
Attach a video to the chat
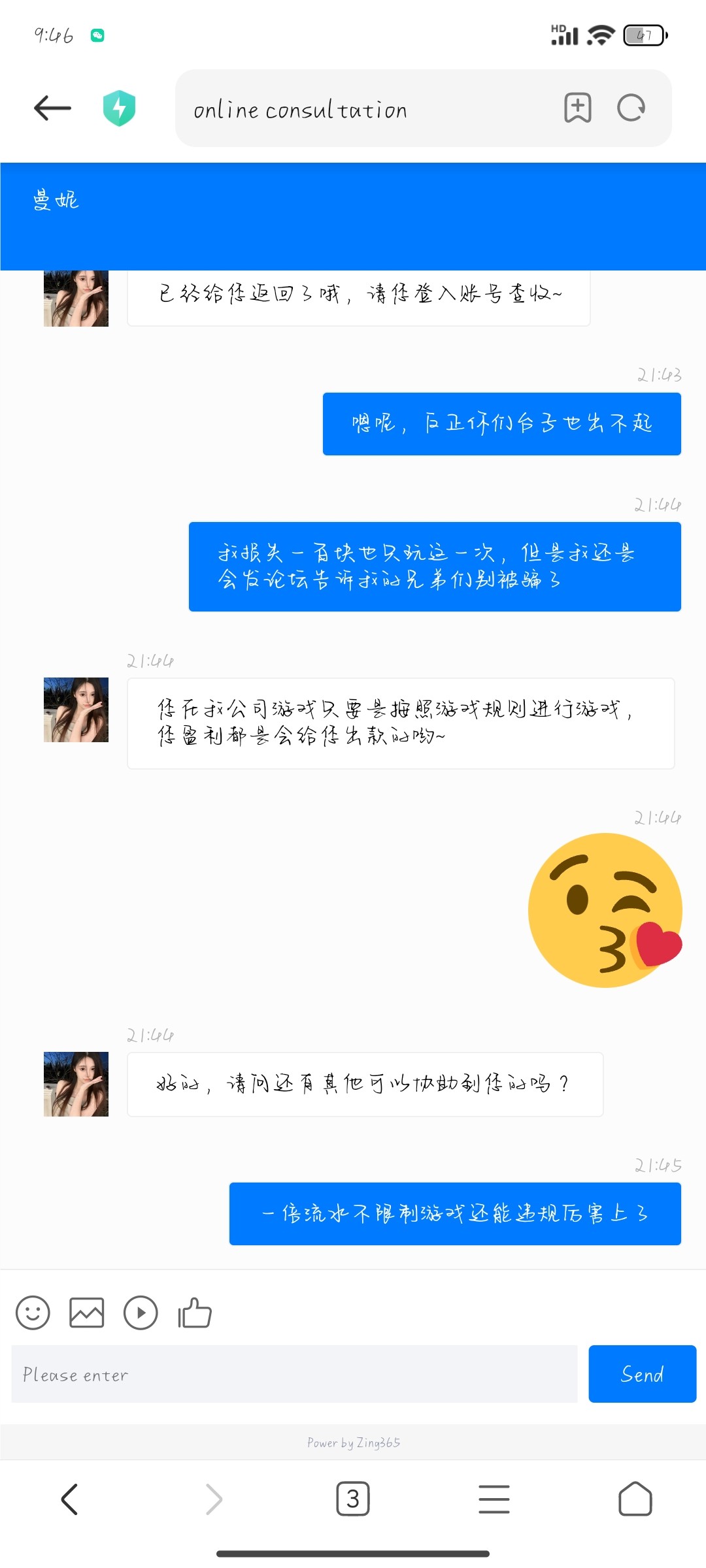[141, 1313]
